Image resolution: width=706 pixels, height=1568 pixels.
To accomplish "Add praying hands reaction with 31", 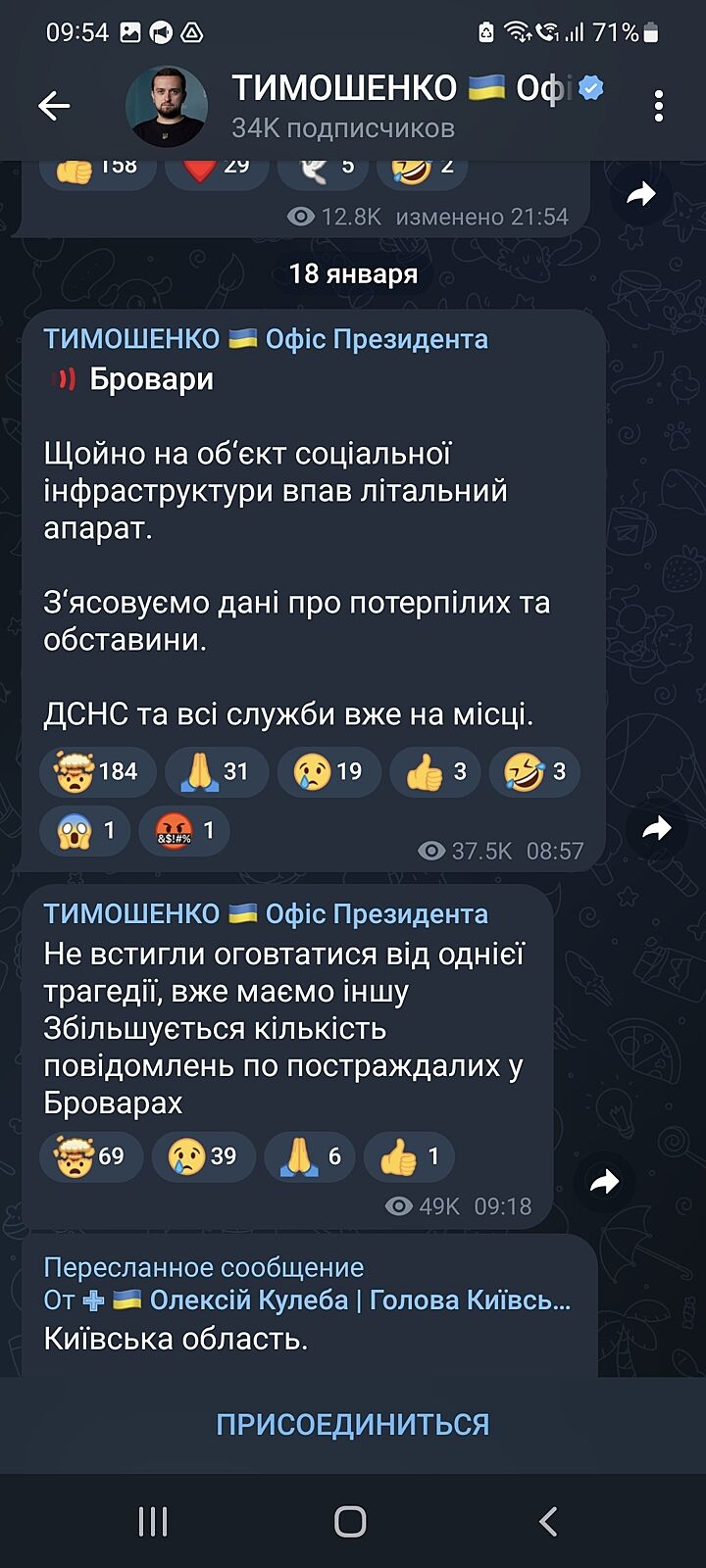I will [216, 772].
